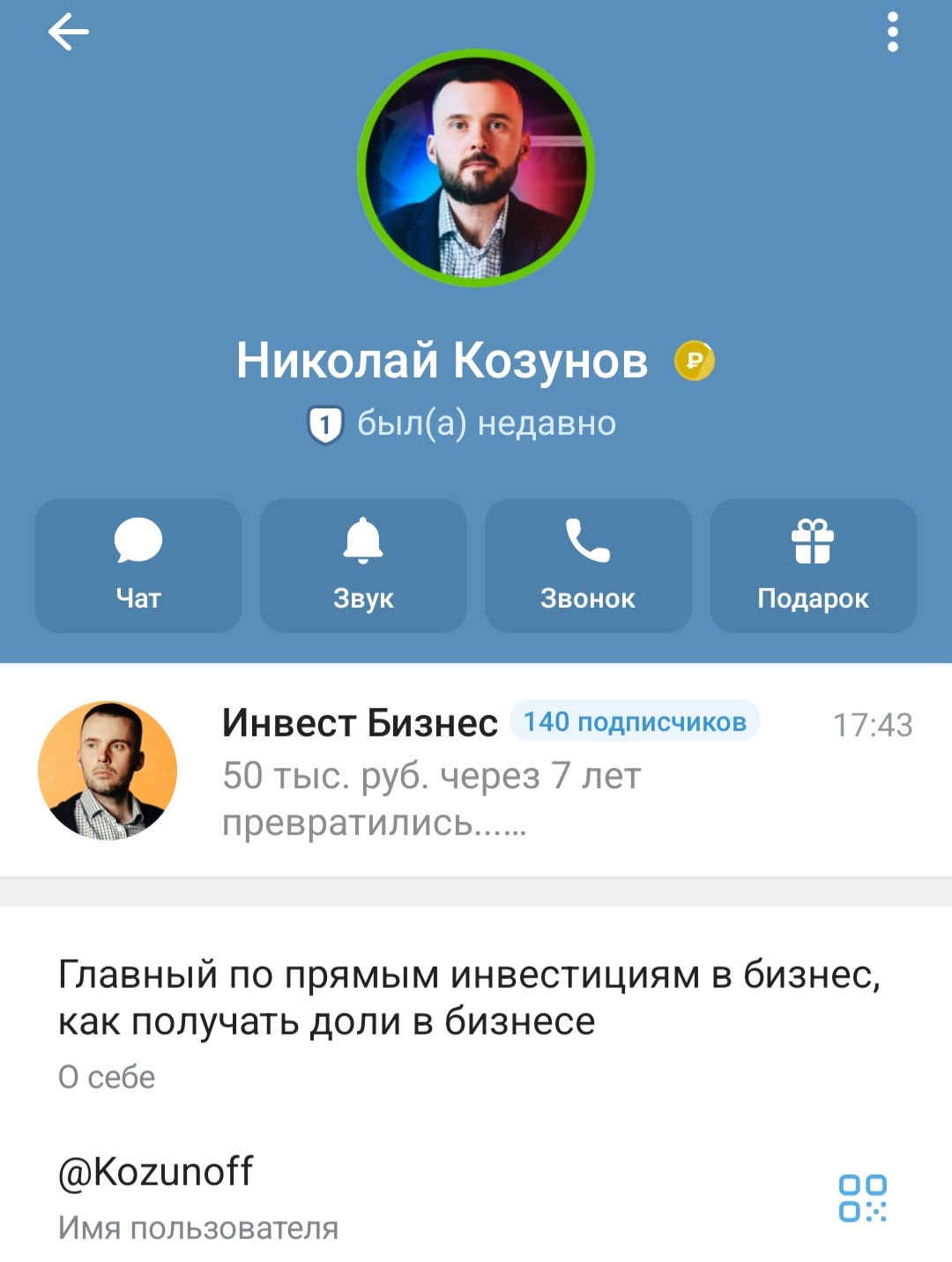This screenshot has width=952, height=1262.
Task: Open the Чат button
Action: [x=138, y=565]
